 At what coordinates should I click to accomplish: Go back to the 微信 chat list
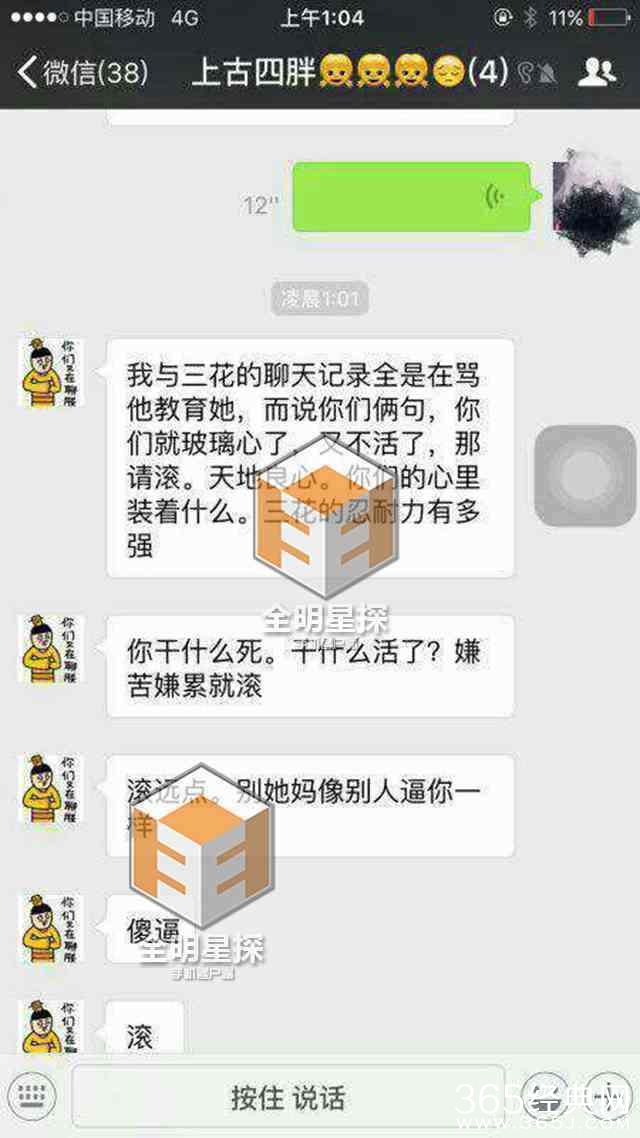tap(82, 72)
